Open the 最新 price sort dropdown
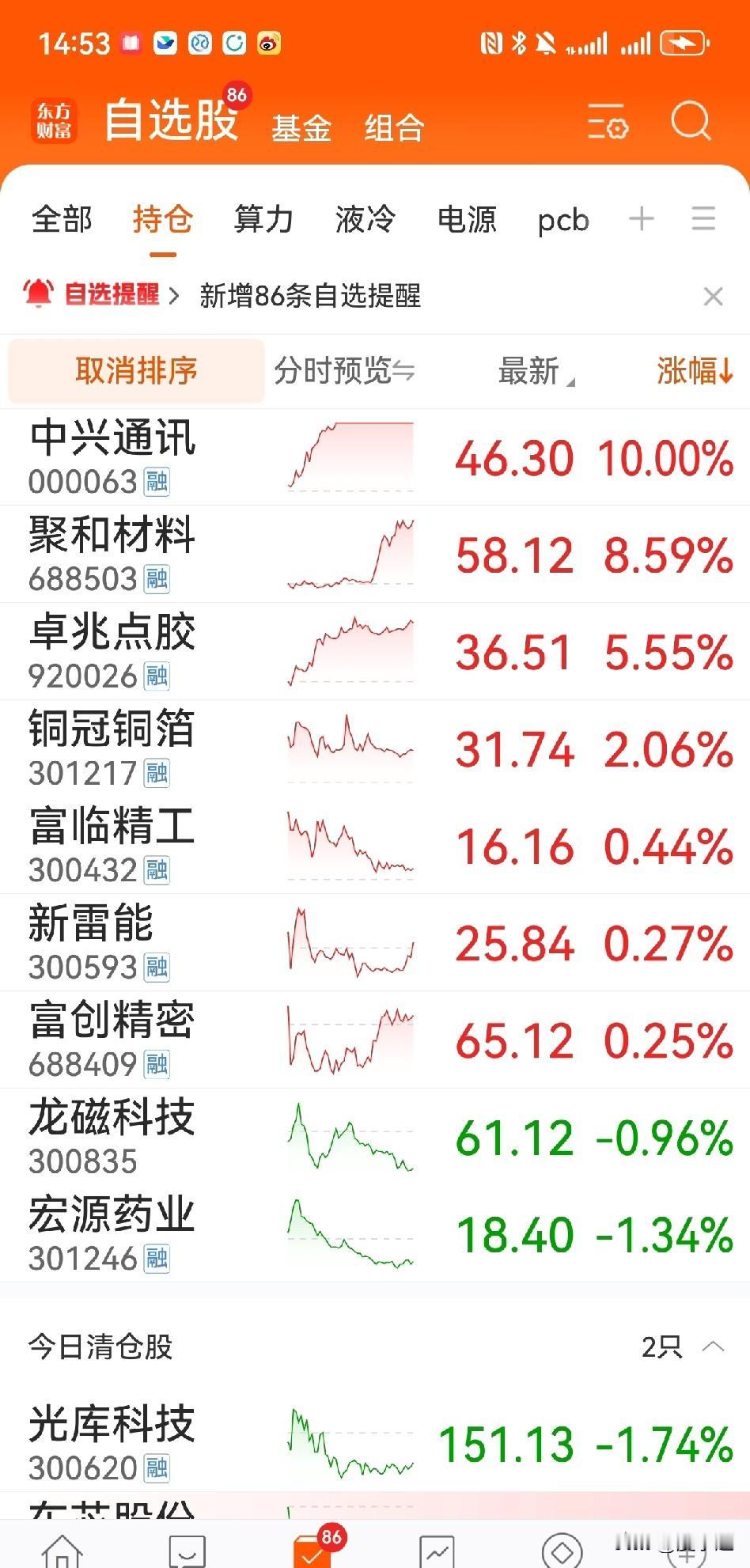750x1568 pixels. [533, 370]
